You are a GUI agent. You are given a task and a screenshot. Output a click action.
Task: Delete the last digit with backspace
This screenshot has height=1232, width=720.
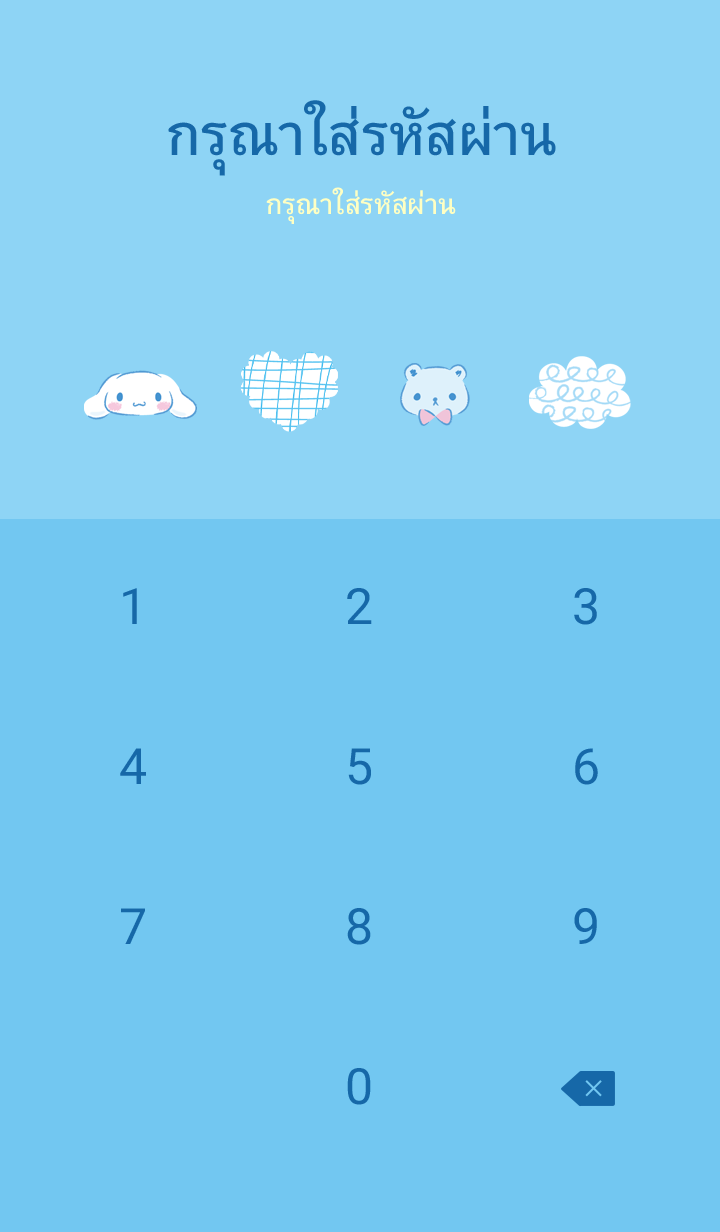click(x=588, y=1088)
